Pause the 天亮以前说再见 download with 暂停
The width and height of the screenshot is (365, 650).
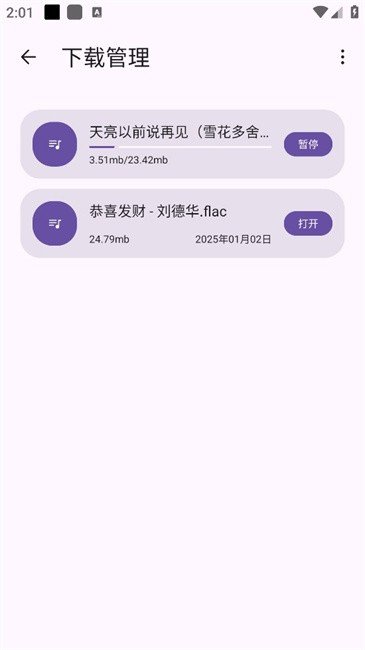(x=308, y=144)
